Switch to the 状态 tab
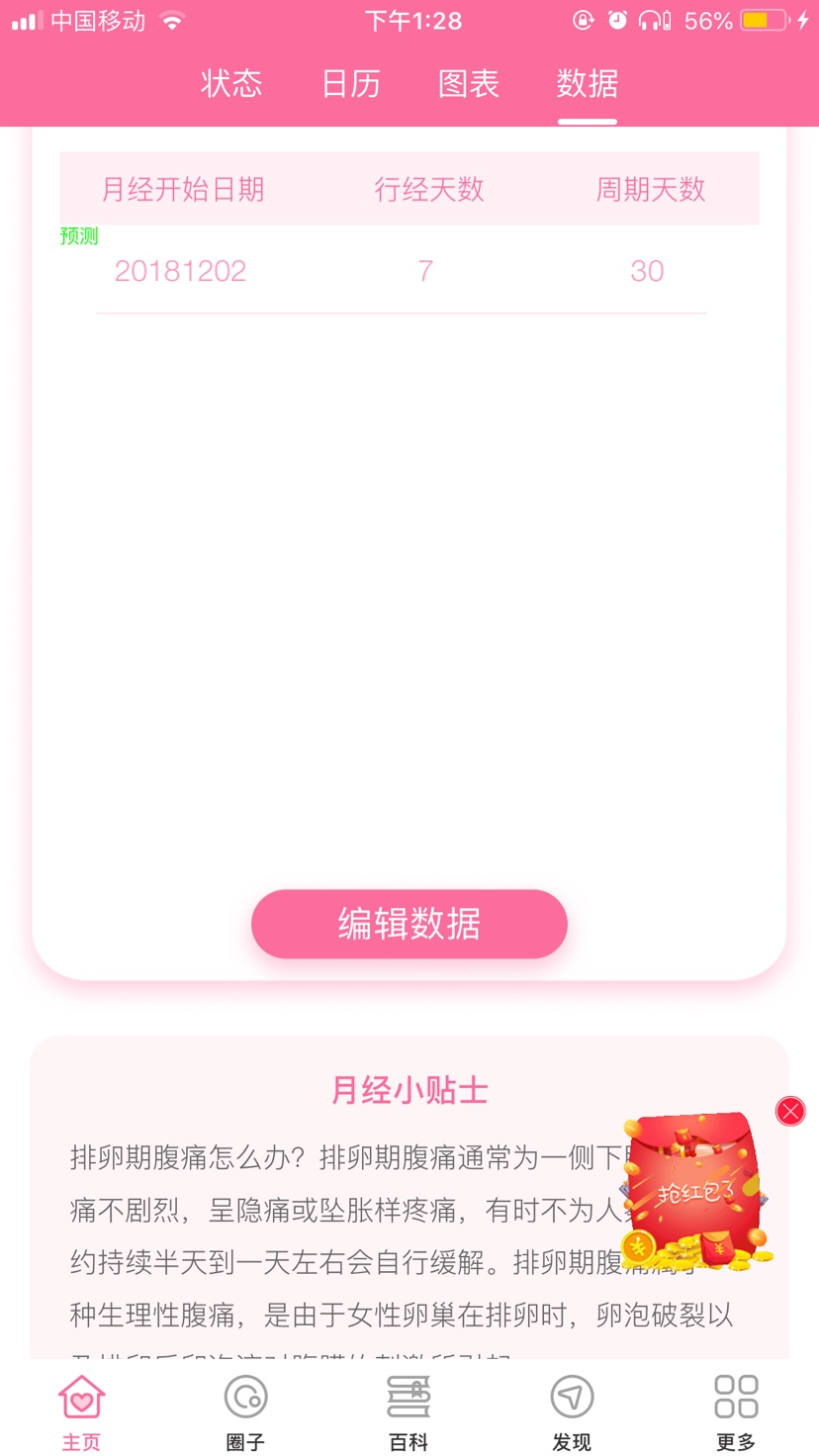819x1456 pixels. click(231, 84)
